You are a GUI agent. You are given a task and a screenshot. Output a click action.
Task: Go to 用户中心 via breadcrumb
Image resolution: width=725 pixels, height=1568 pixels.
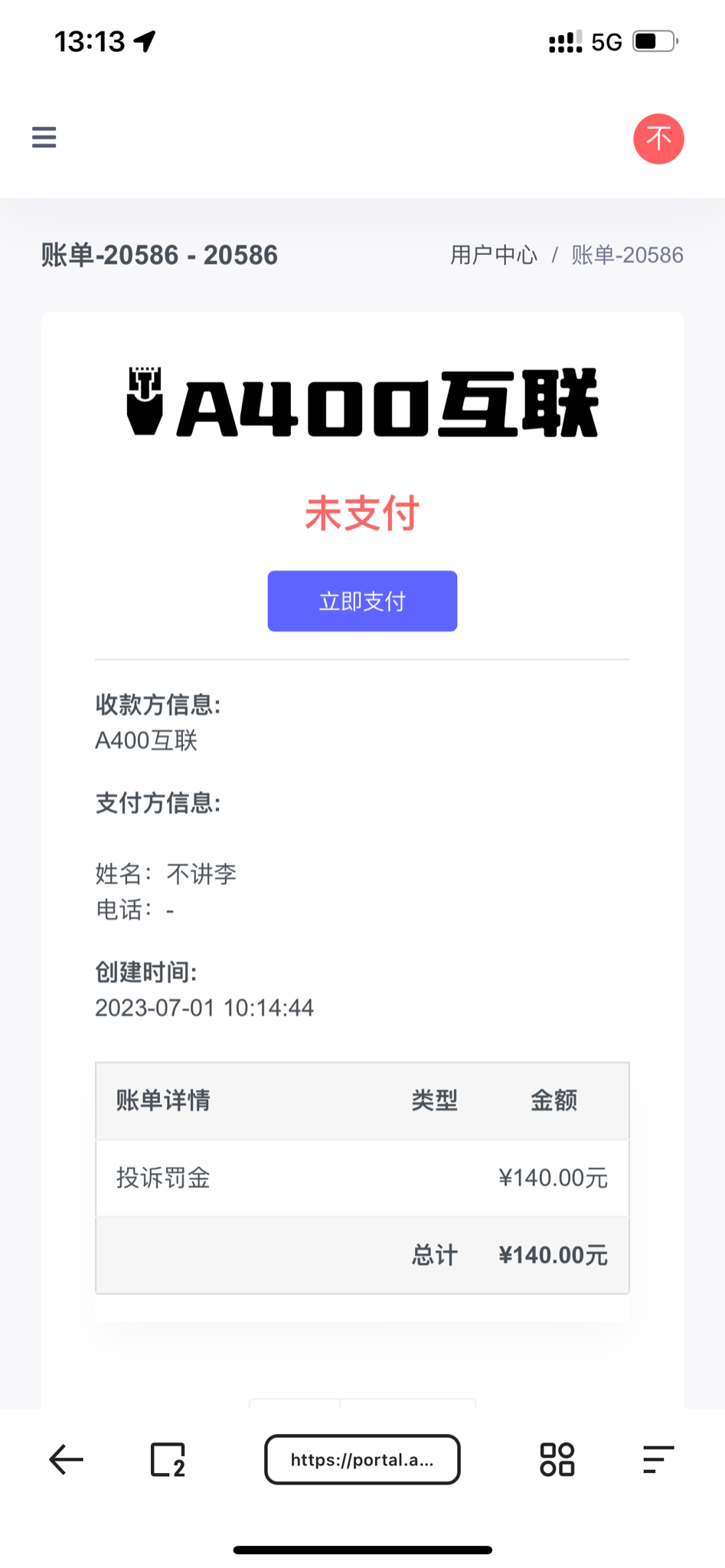click(x=493, y=255)
